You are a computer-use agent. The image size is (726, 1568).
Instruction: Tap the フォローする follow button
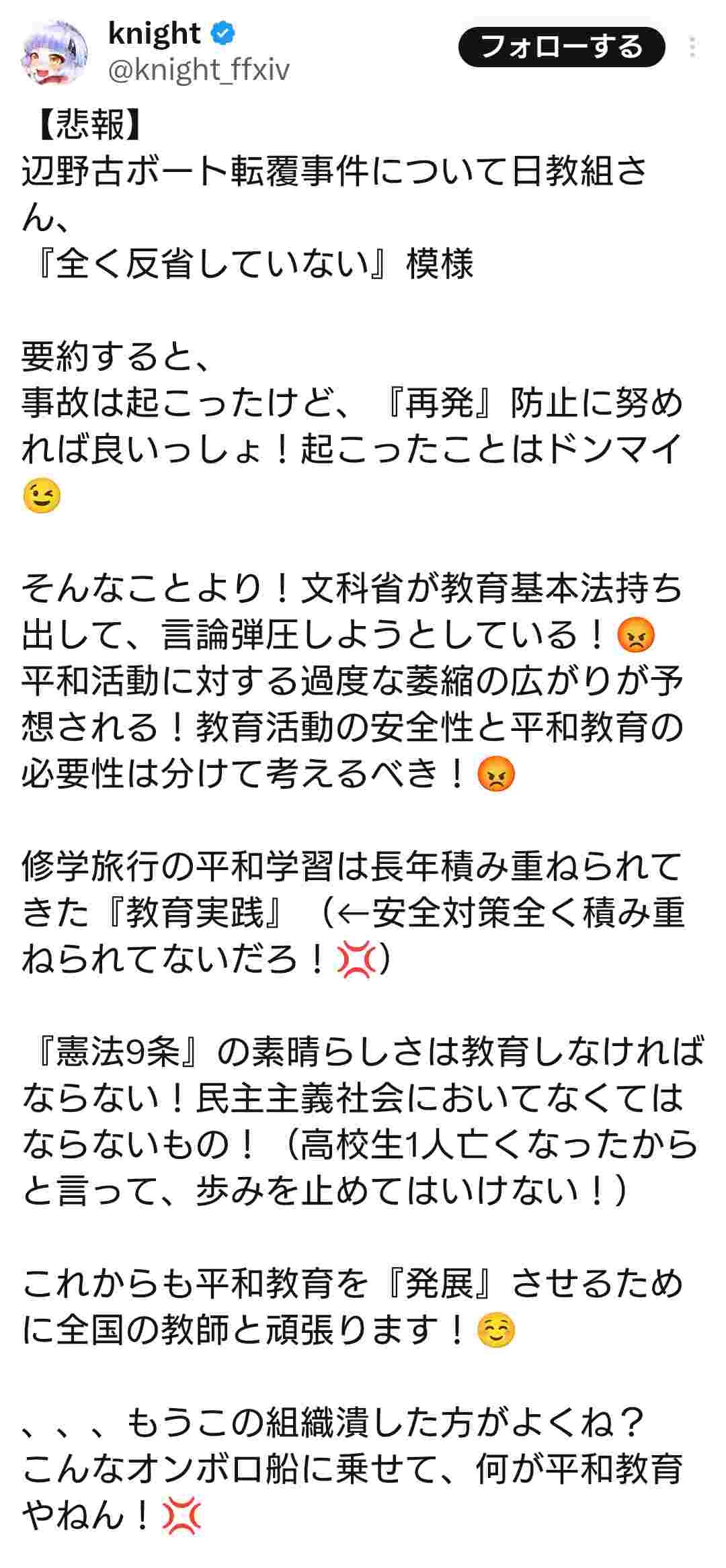561,47
